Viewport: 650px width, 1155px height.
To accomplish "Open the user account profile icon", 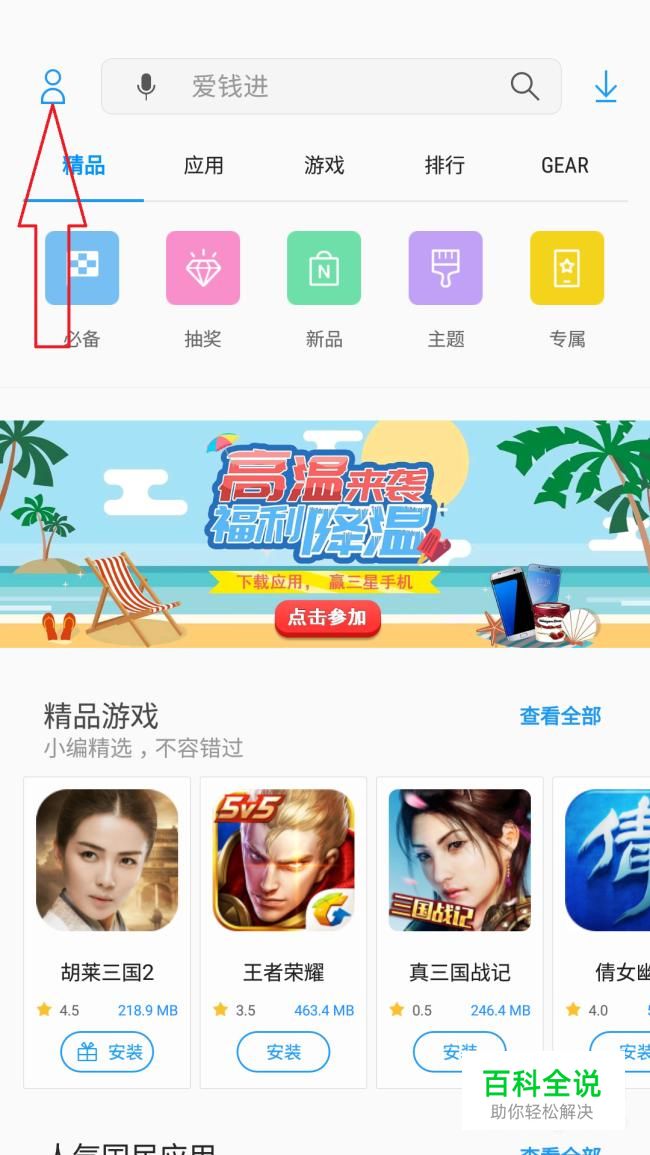I will (x=52, y=88).
